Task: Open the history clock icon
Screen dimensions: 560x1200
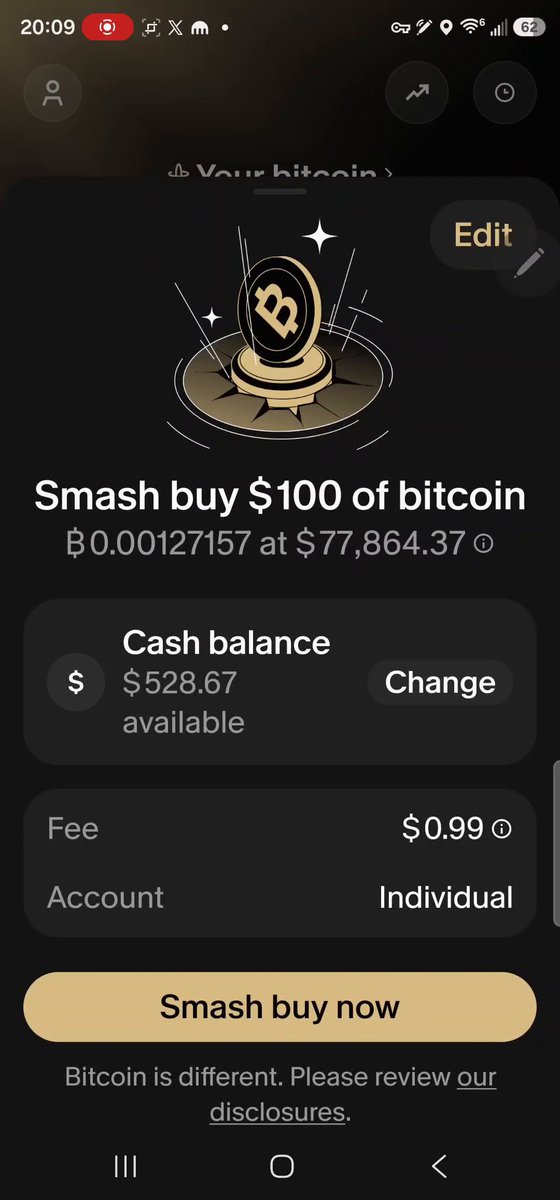Action: click(x=504, y=93)
